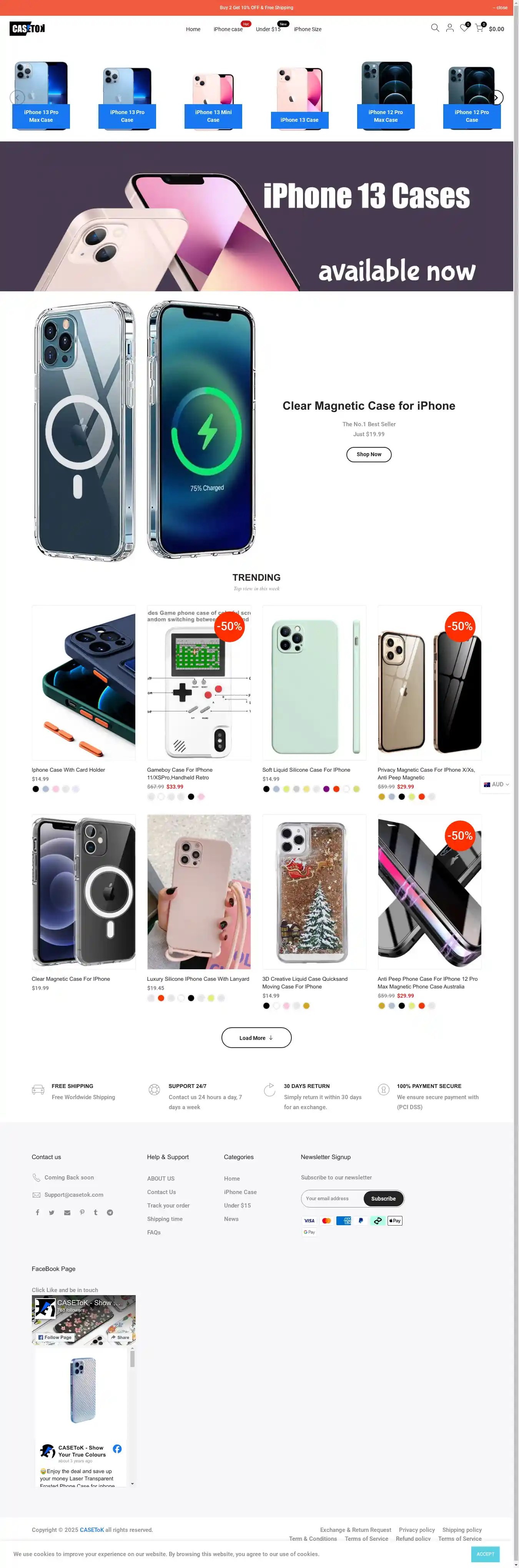Open the shopping cart
This screenshot has height=1568, width=519.
tap(479, 28)
